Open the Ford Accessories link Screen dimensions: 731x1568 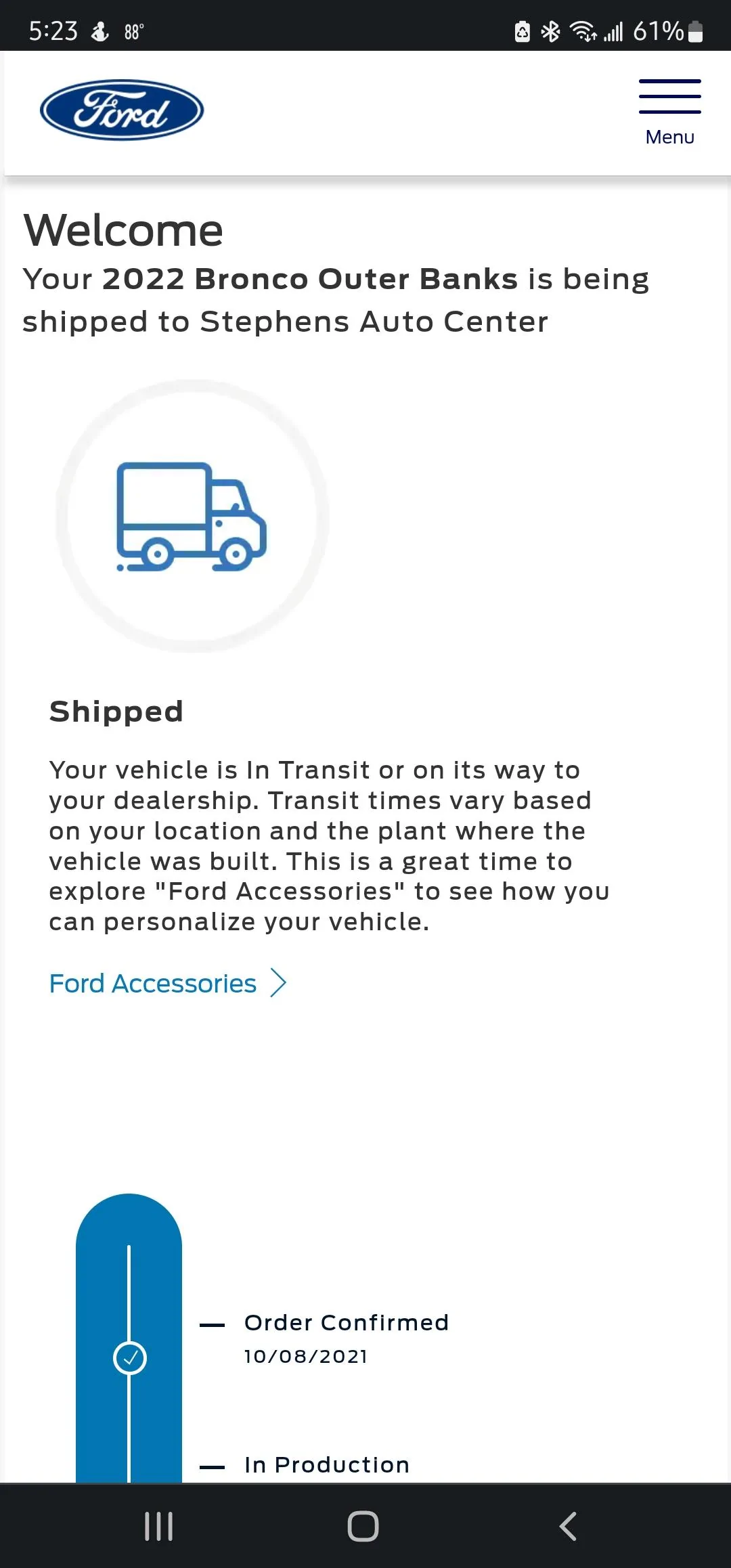(x=168, y=983)
